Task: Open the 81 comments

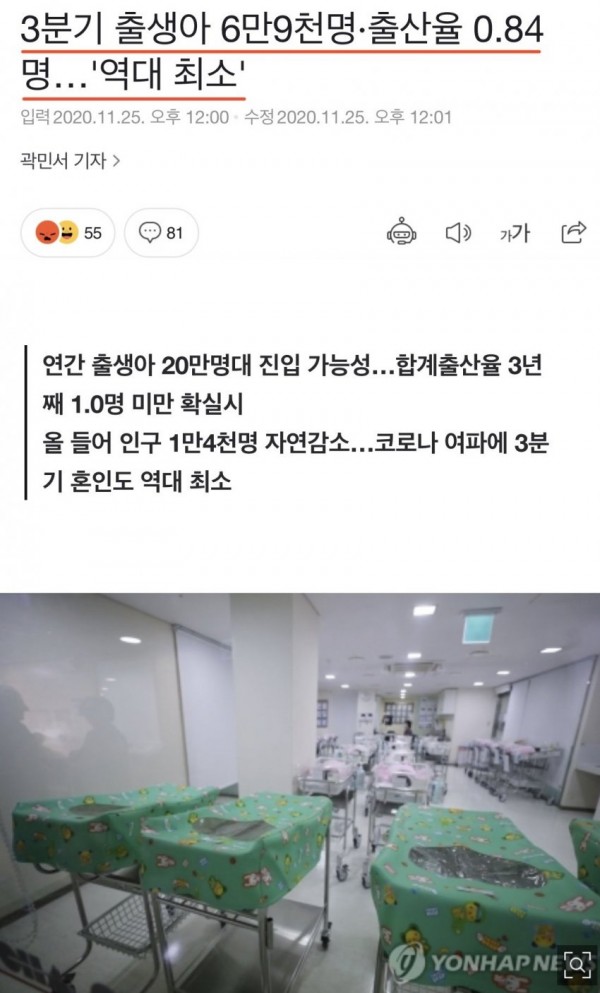Action: pos(162,233)
